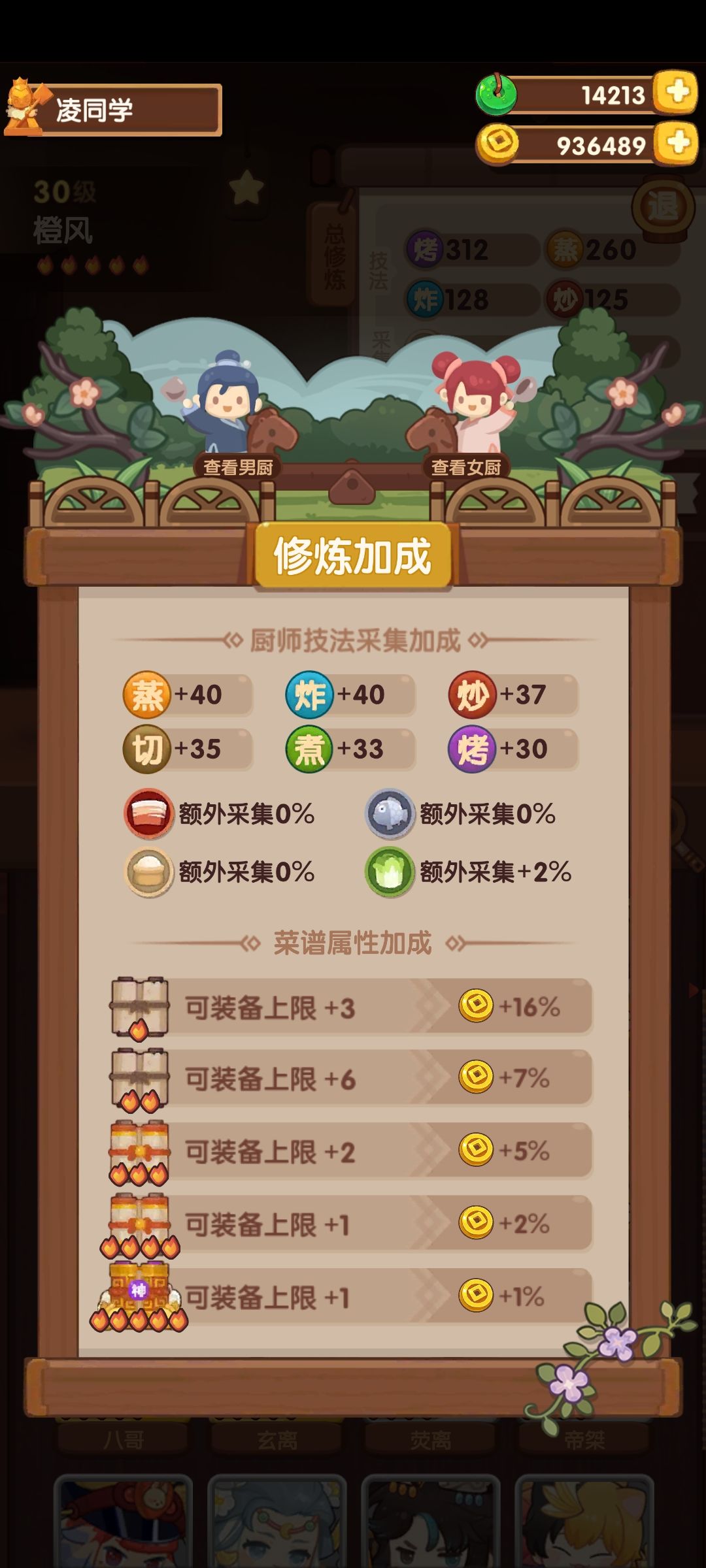Viewport: 706px width, 1568px height.
Task: Click the fish ingredient icon
Action: click(x=390, y=812)
